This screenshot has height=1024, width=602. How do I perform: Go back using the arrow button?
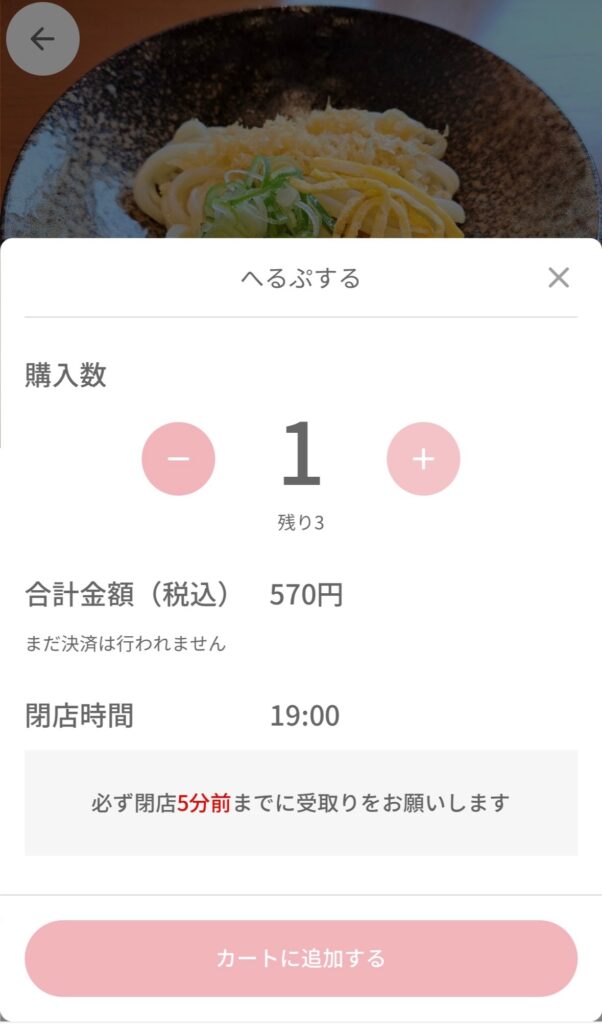[42, 39]
